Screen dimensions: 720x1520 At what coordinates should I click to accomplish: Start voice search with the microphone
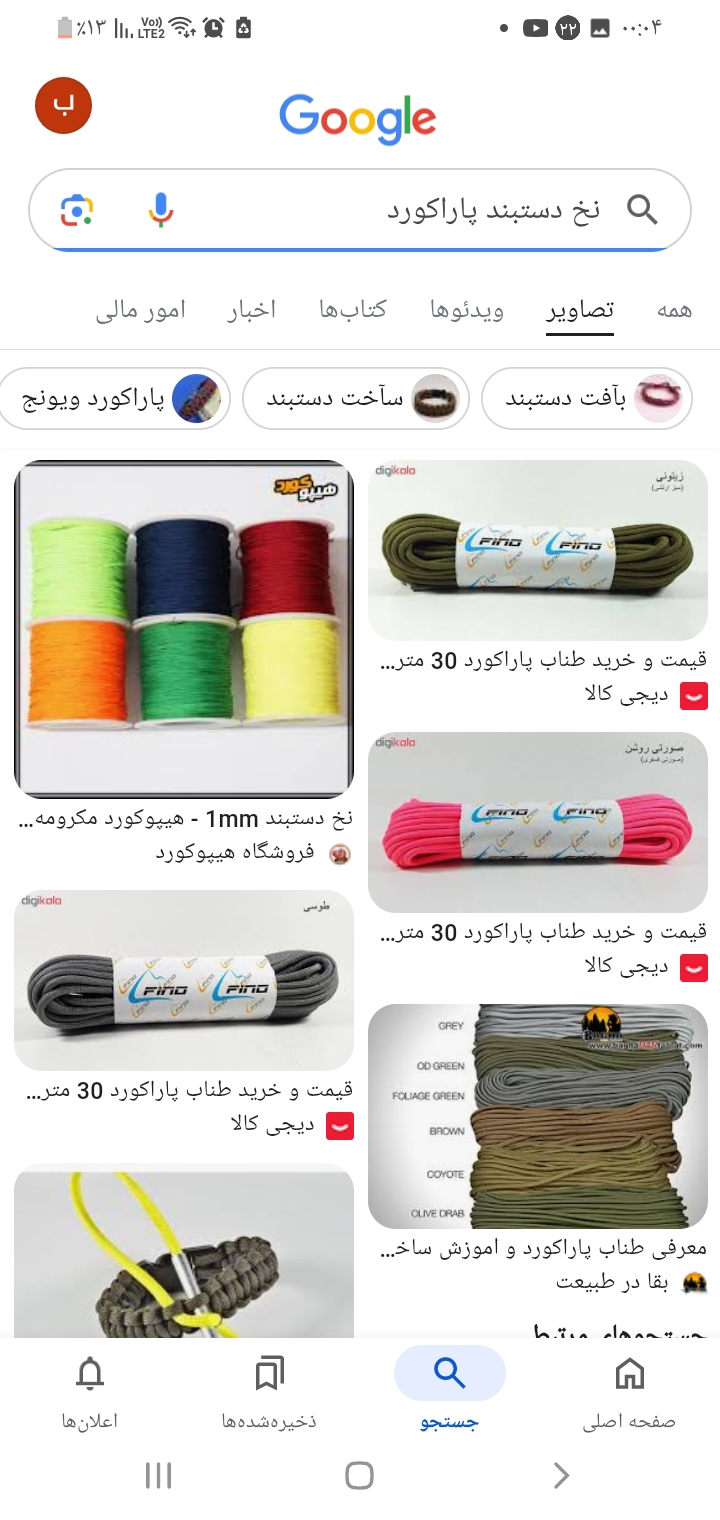tap(160, 210)
